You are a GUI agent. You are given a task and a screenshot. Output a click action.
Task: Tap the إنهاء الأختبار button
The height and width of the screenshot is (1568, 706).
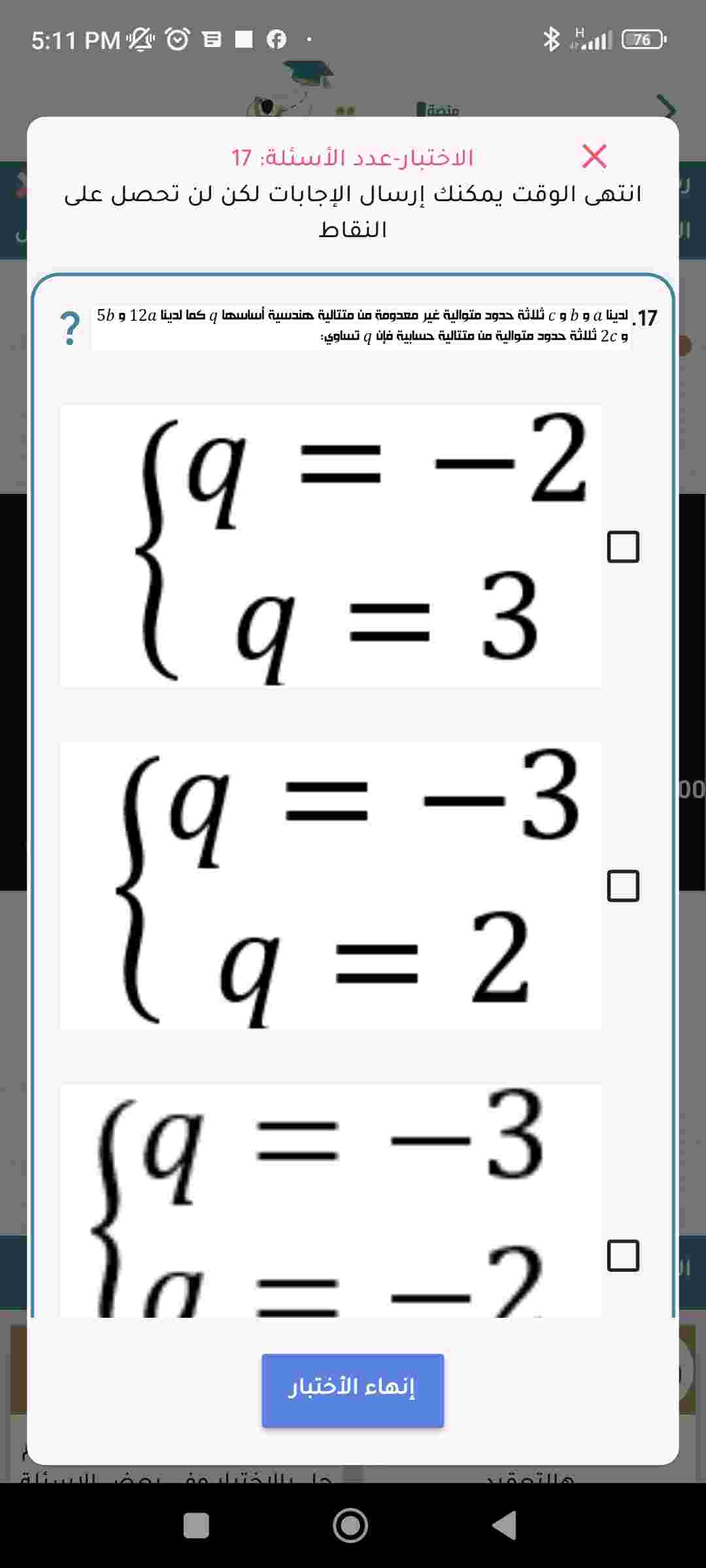(352, 1390)
